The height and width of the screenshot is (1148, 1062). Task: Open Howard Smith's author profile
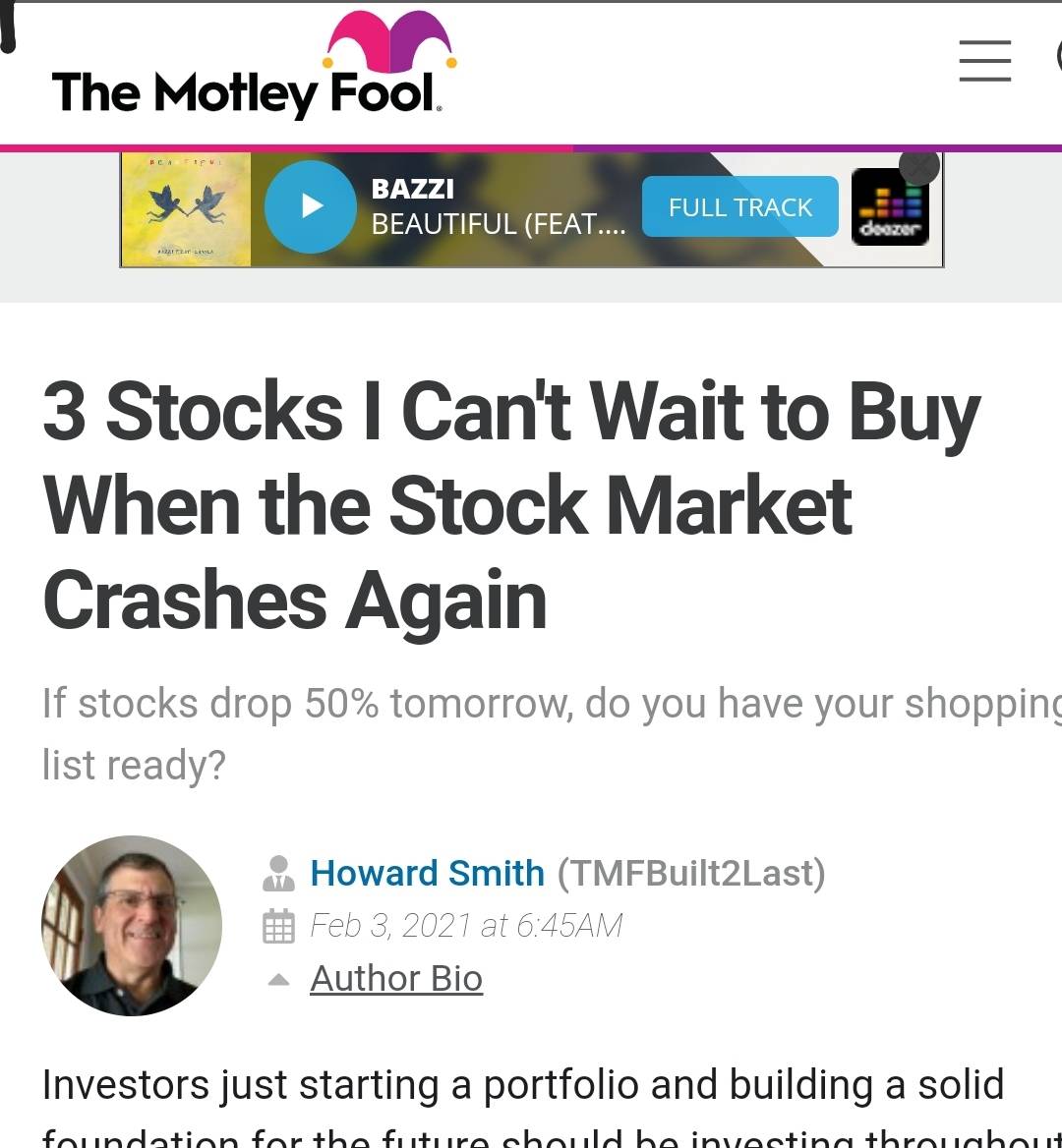(427, 873)
